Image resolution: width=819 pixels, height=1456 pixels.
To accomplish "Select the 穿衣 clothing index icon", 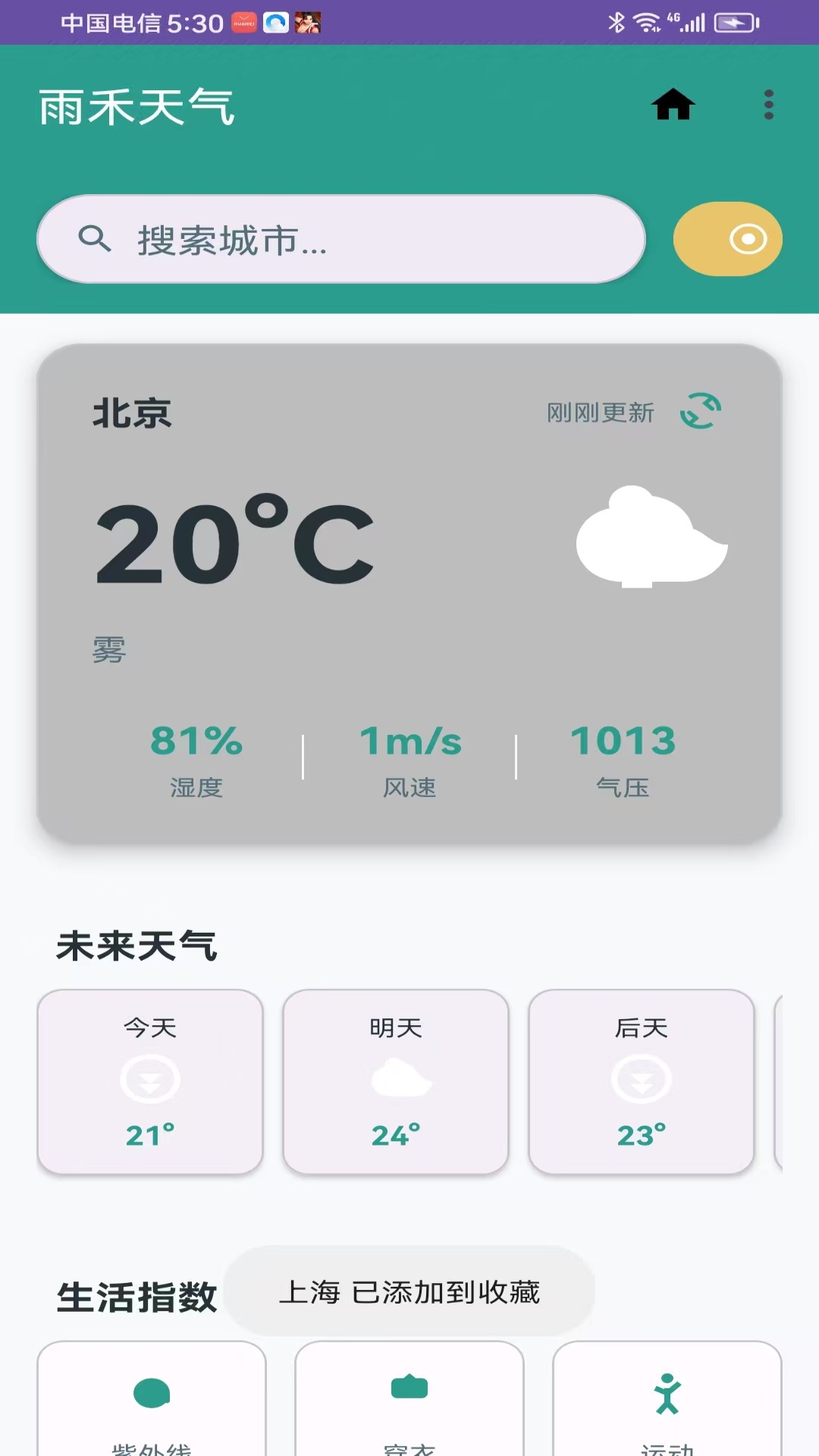I will pyautogui.click(x=409, y=1399).
